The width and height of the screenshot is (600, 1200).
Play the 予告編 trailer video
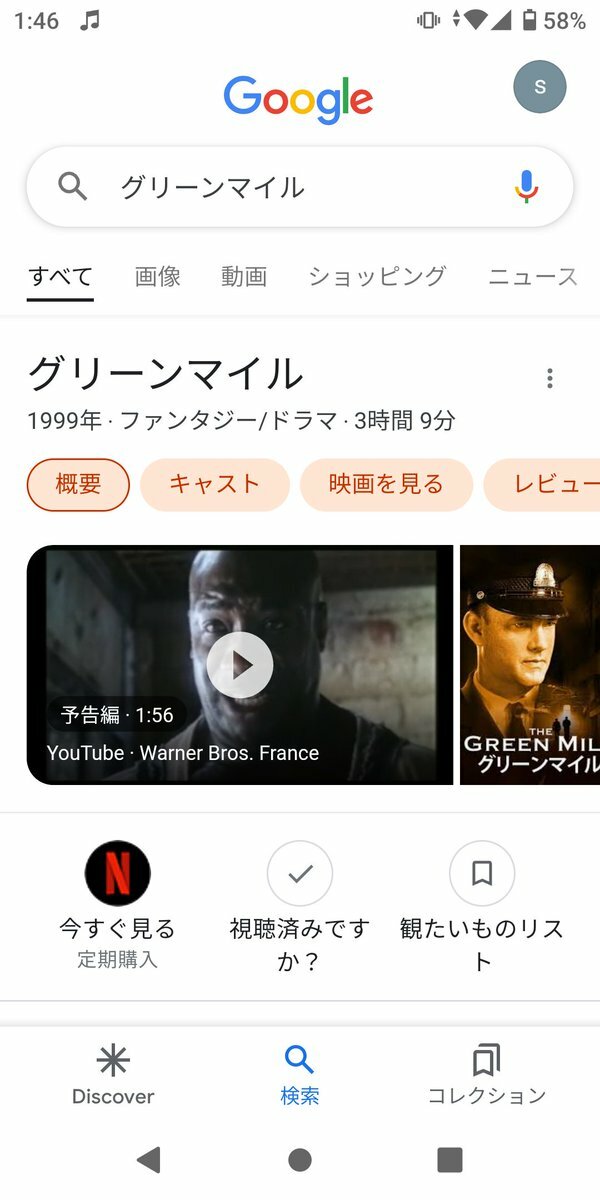240,665
